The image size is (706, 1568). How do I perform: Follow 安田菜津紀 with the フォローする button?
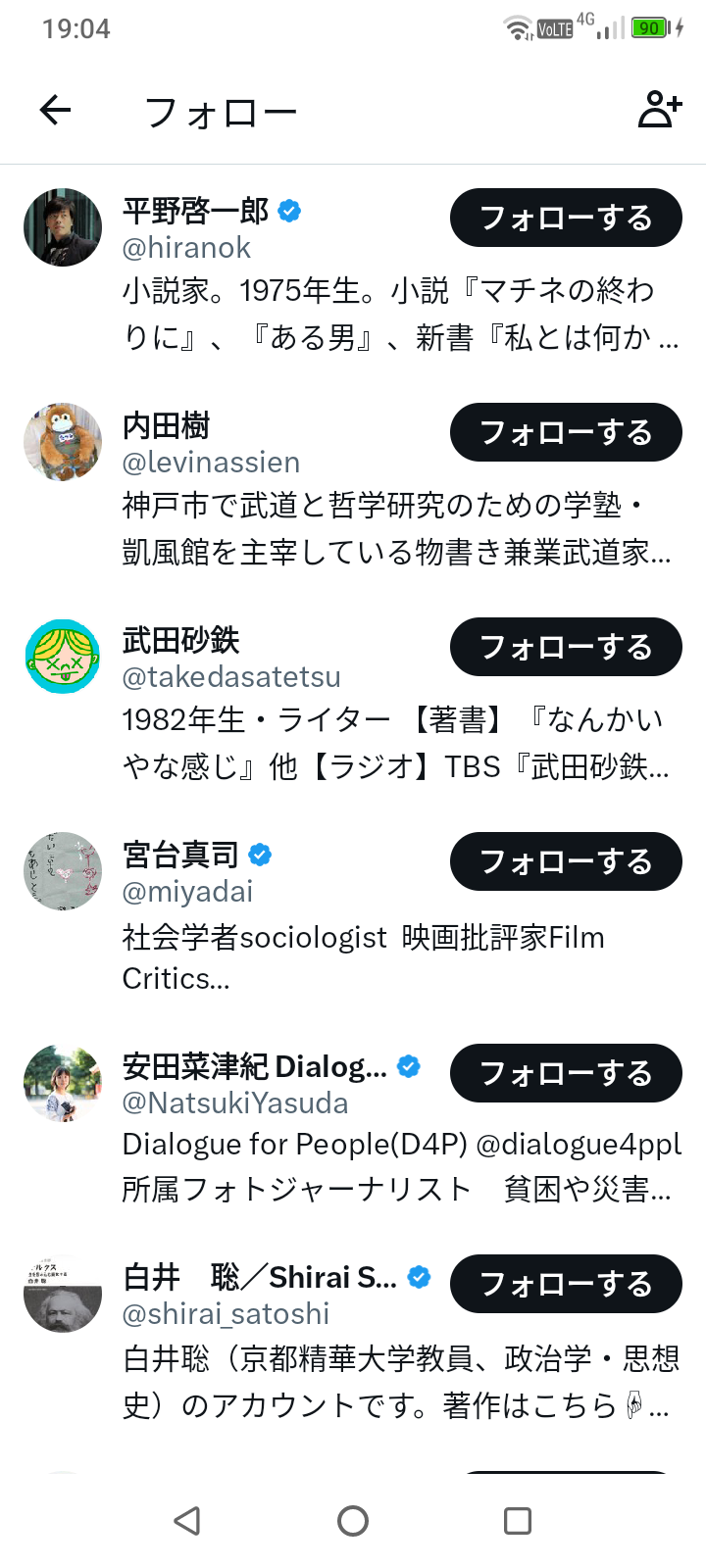tap(566, 1073)
